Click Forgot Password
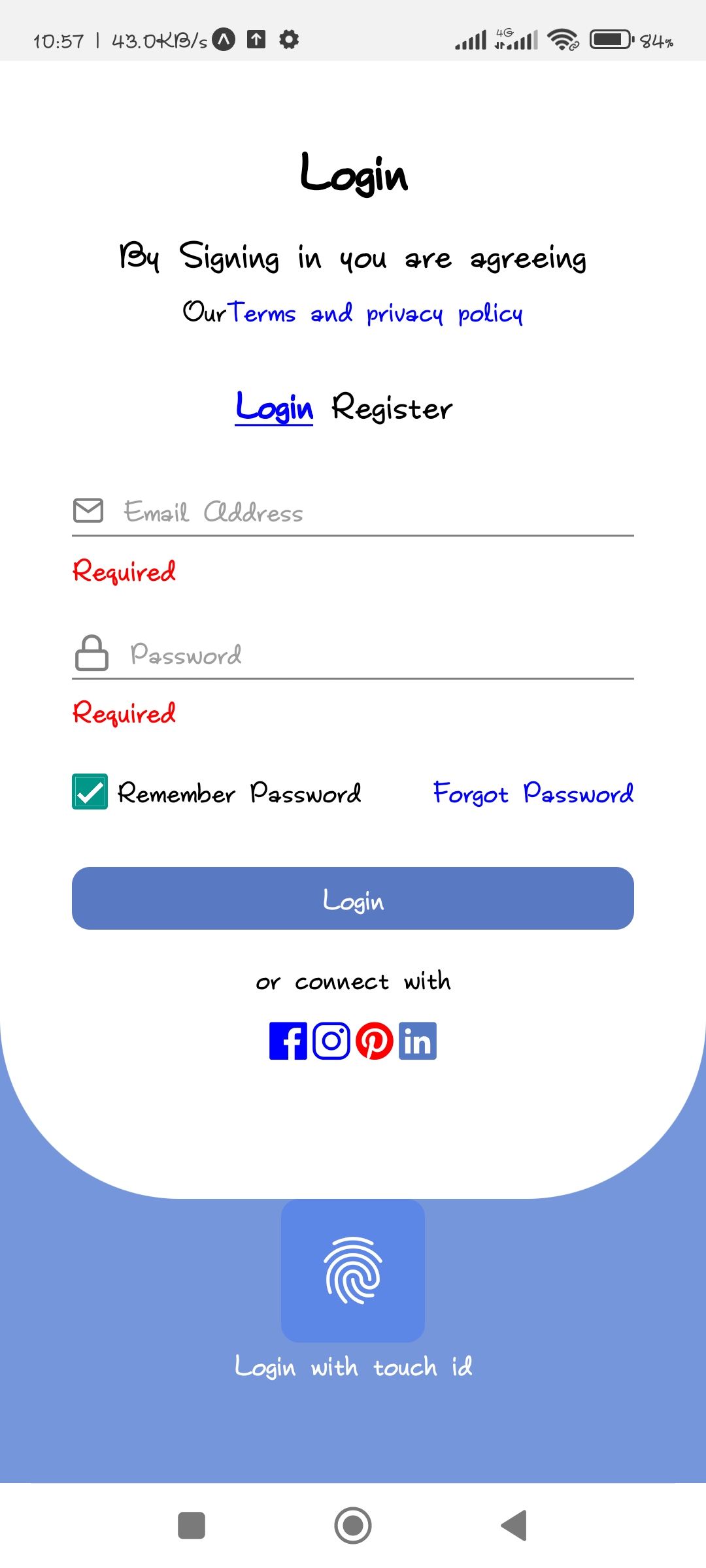Image resolution: width=706 pixels, height=1568 pixels. click(533, 793)
